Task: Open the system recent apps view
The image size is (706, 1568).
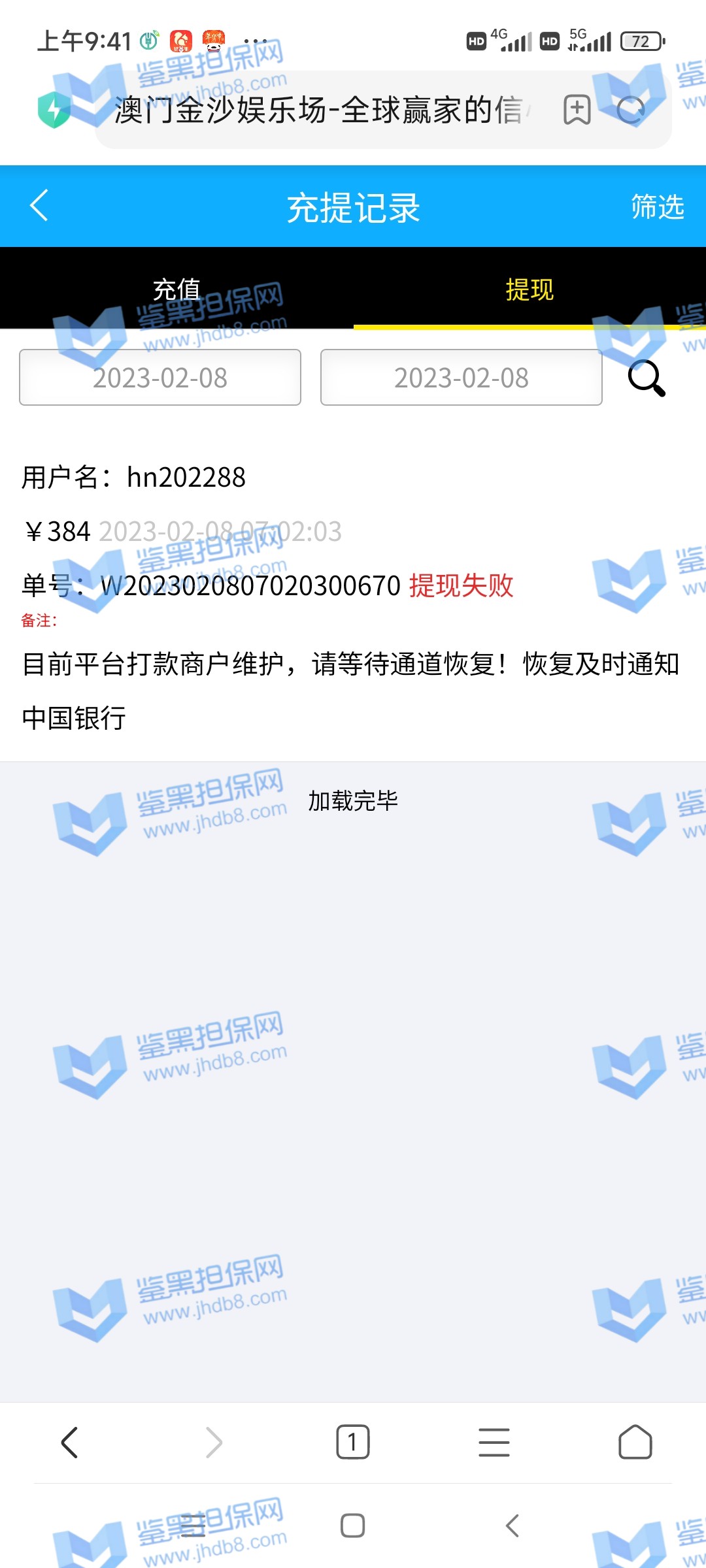Action: click(x=193, y=1526)
